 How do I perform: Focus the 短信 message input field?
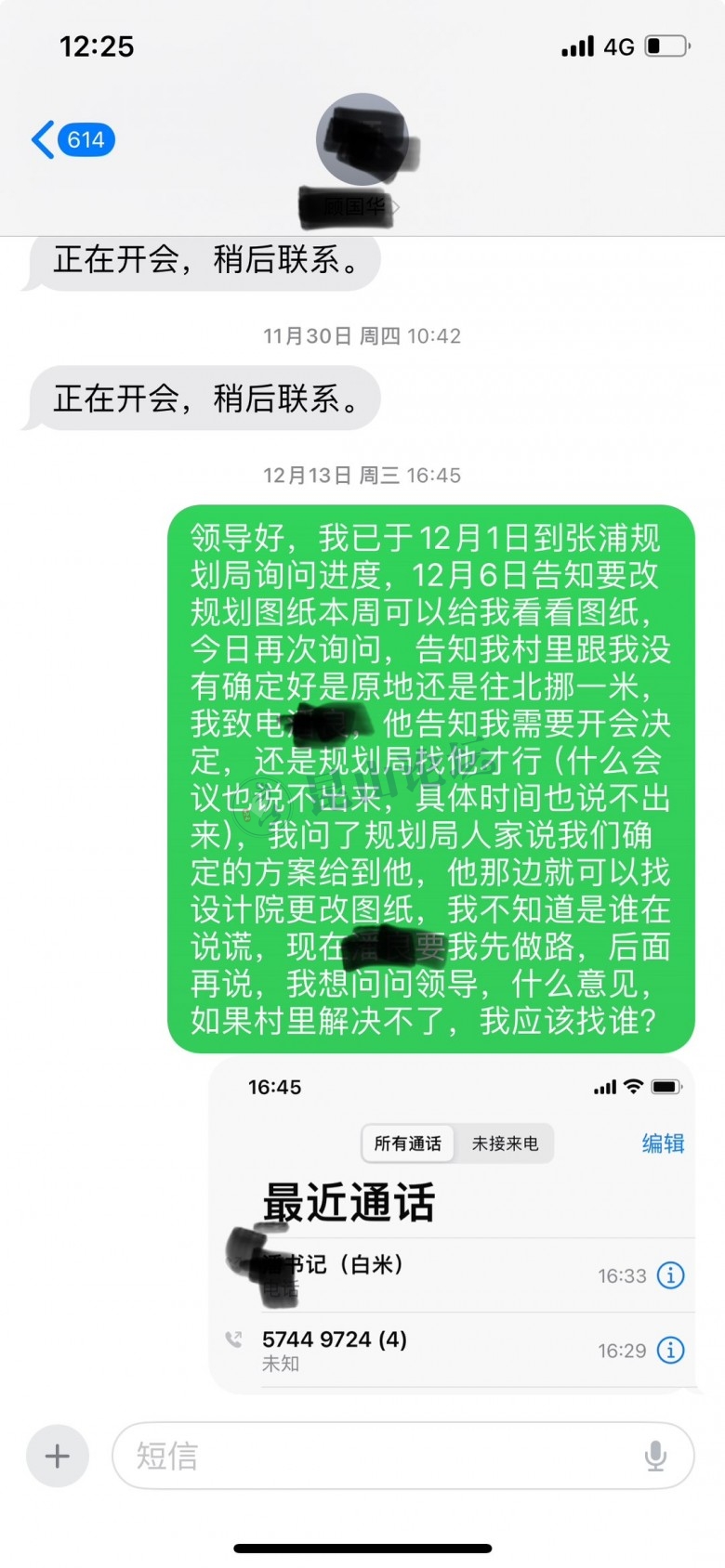[372, 1456]
